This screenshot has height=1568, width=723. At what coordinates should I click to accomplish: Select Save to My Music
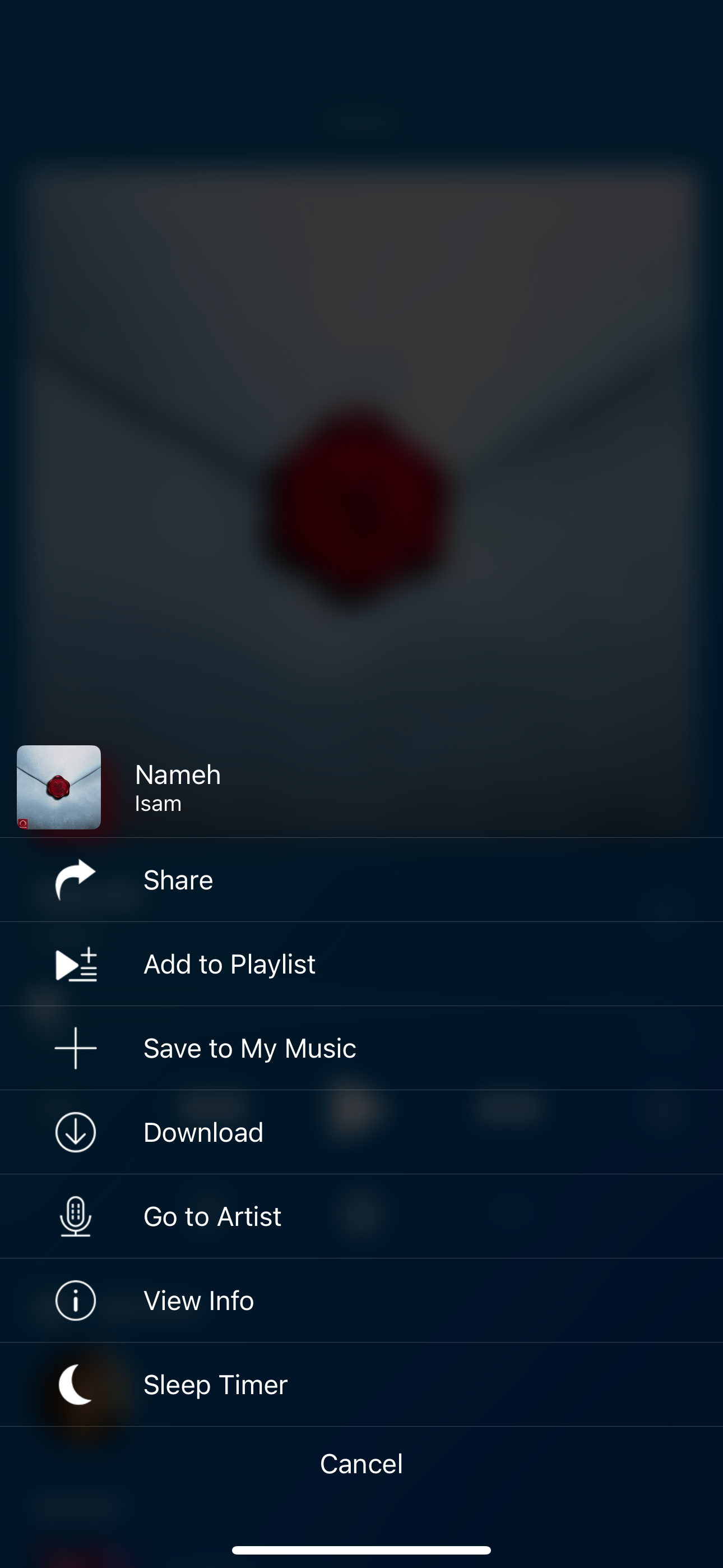pyautogui.click(x=250, y=1048)
